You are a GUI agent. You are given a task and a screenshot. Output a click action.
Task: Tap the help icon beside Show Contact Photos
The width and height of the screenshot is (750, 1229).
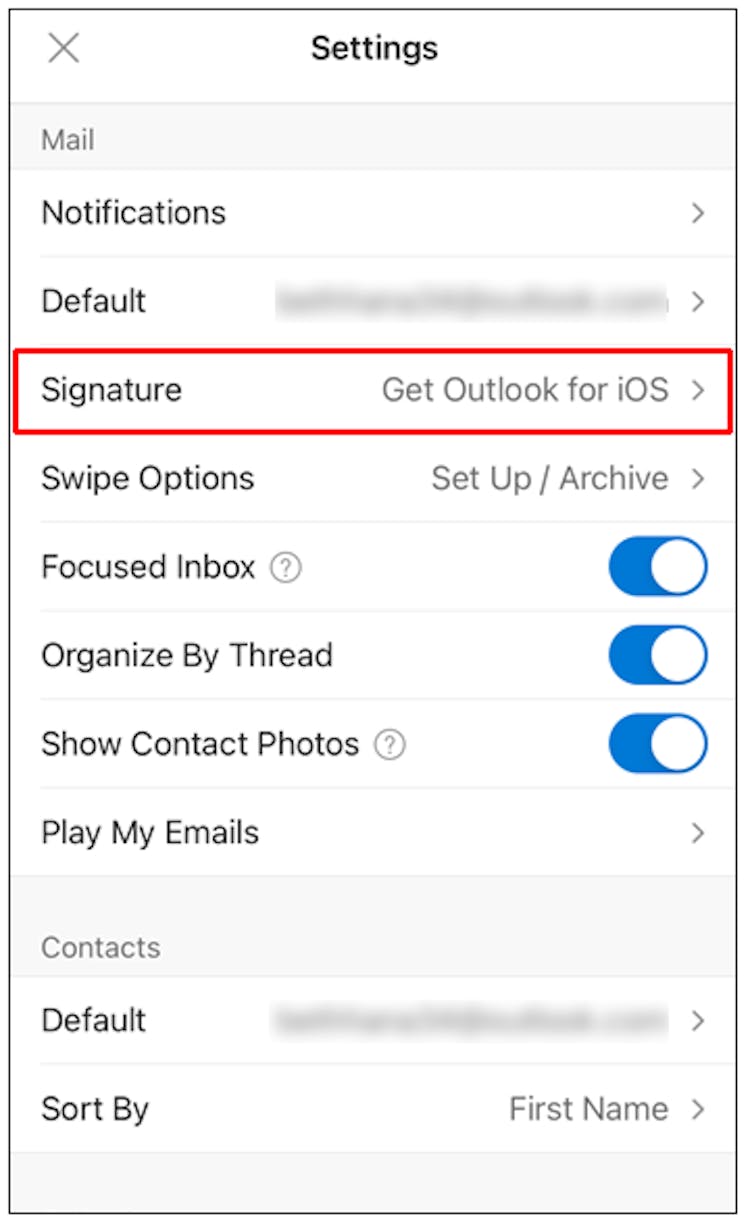click(x=390, y=745)
